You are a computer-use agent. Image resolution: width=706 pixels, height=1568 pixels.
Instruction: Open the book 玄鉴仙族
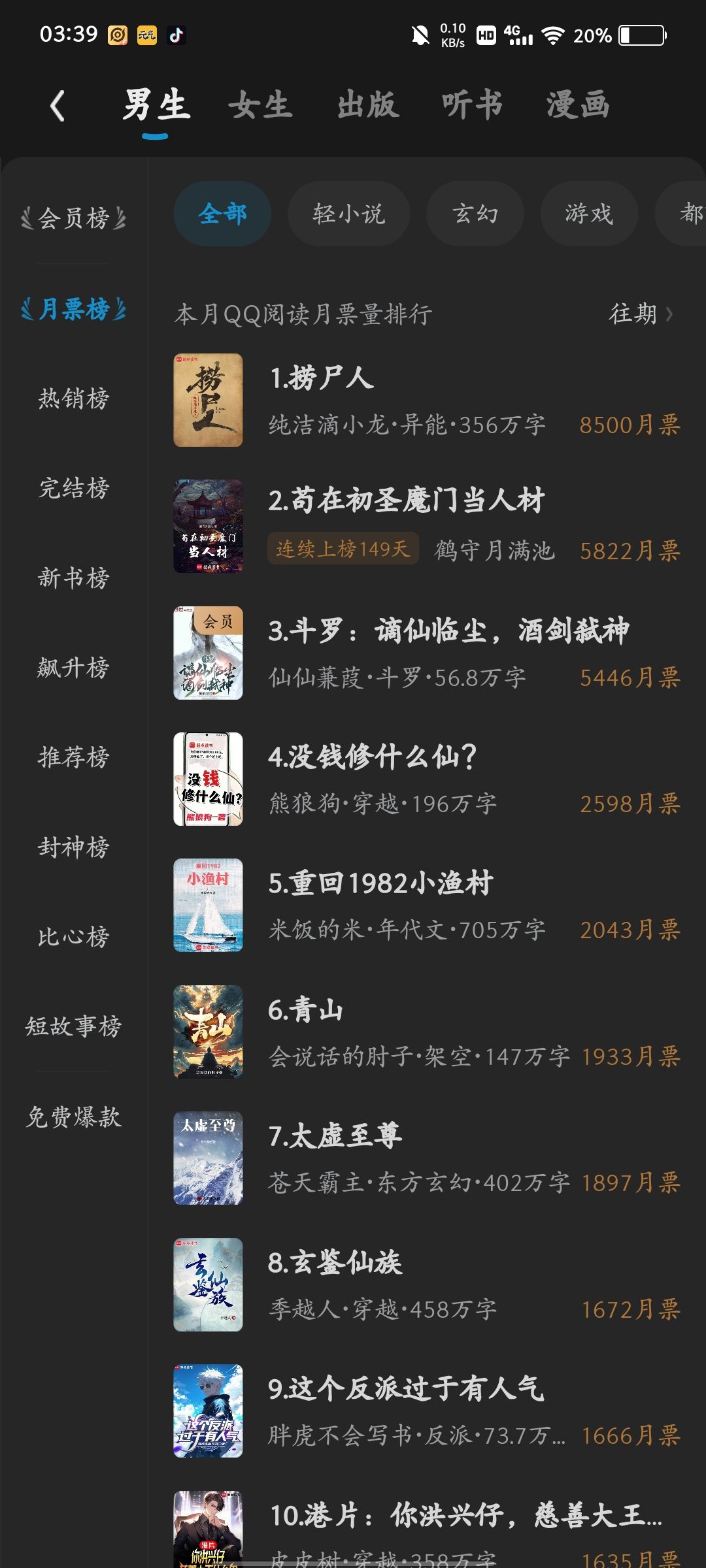[425, 1284]
